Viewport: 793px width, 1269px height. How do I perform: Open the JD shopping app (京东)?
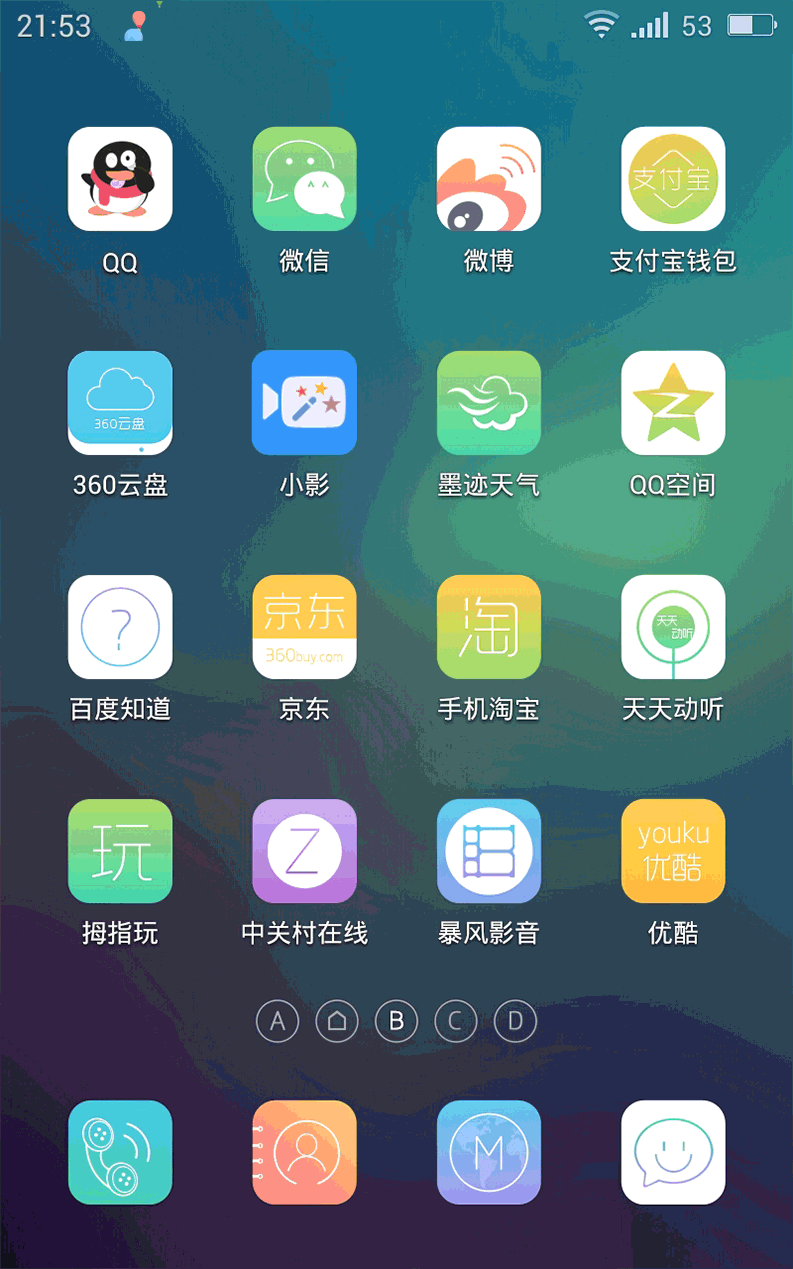point(304,627)
